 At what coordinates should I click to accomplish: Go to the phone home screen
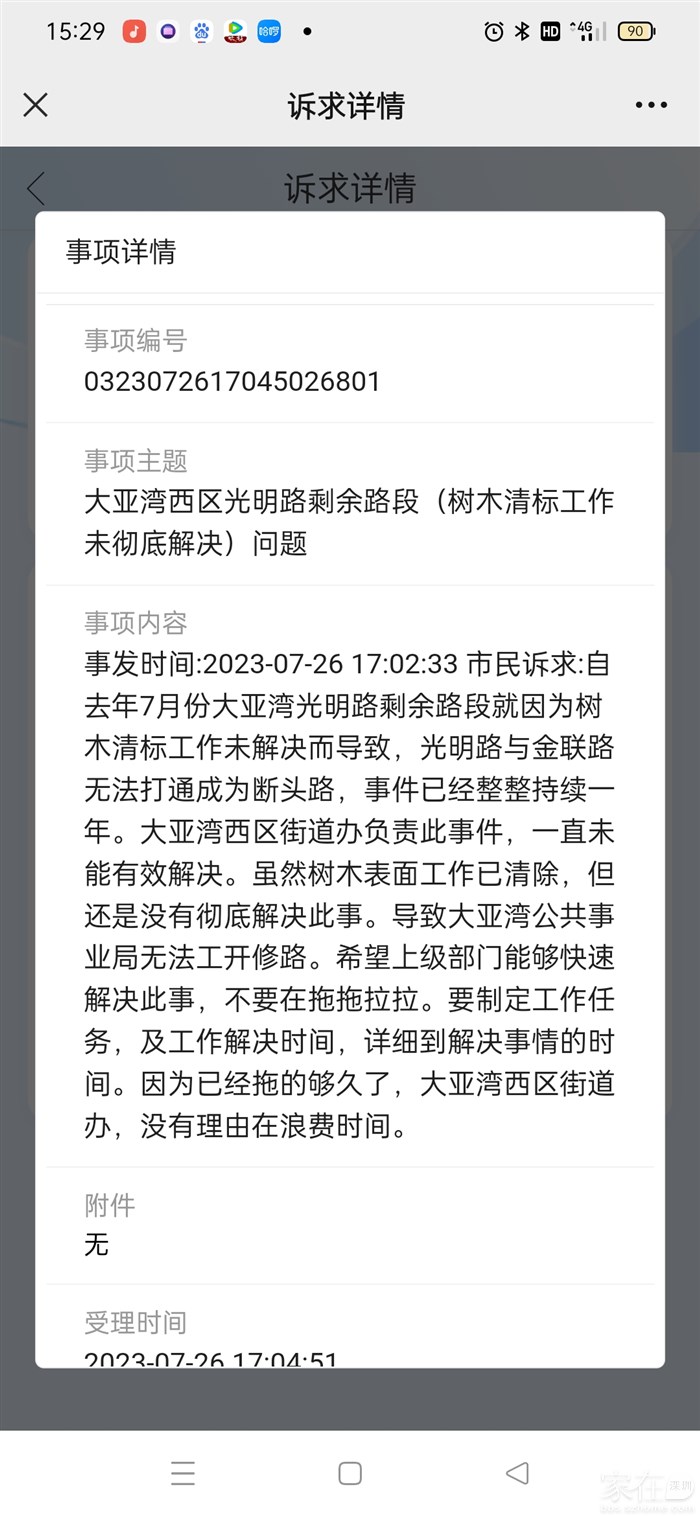coord(350,1472)
